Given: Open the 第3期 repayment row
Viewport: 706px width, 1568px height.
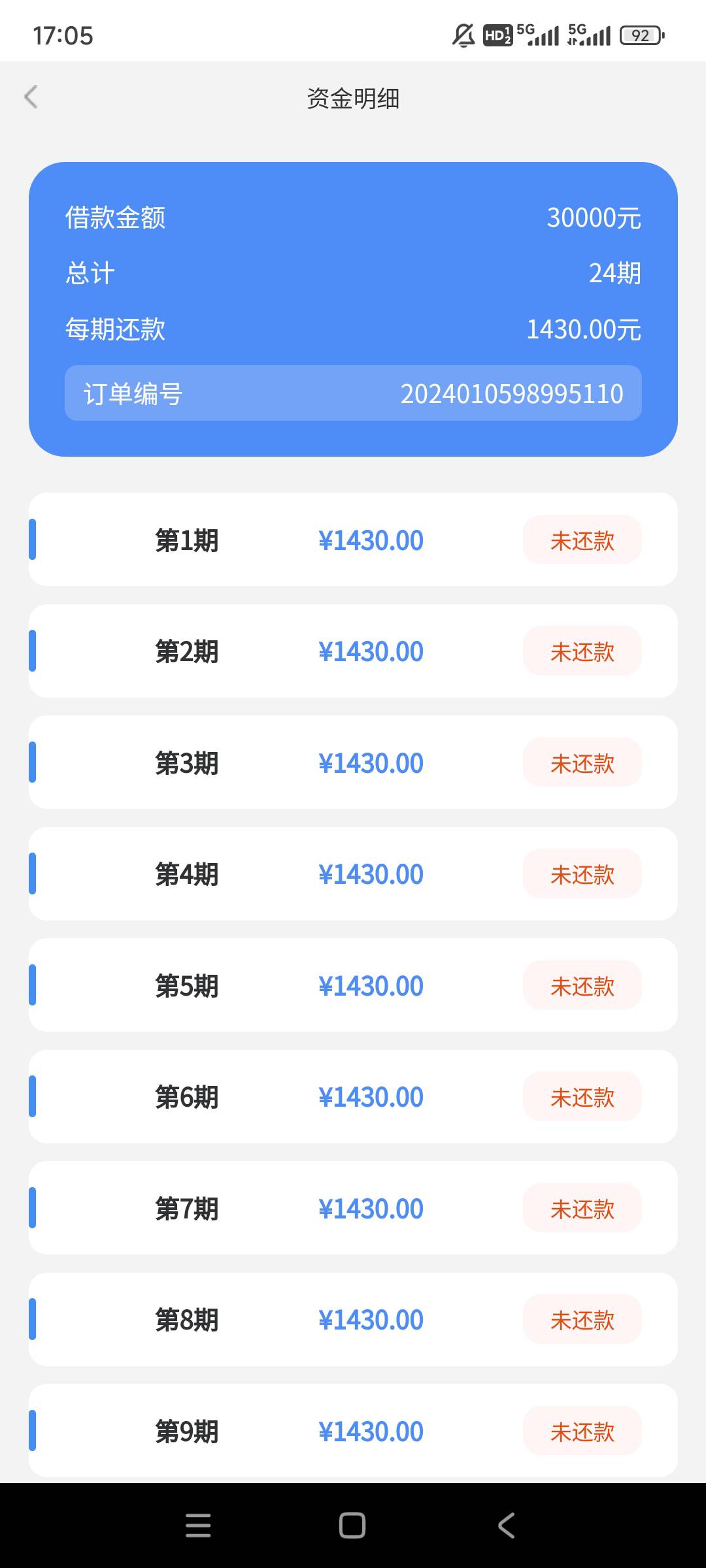Looking at the screenshot, I should (353, 762).
